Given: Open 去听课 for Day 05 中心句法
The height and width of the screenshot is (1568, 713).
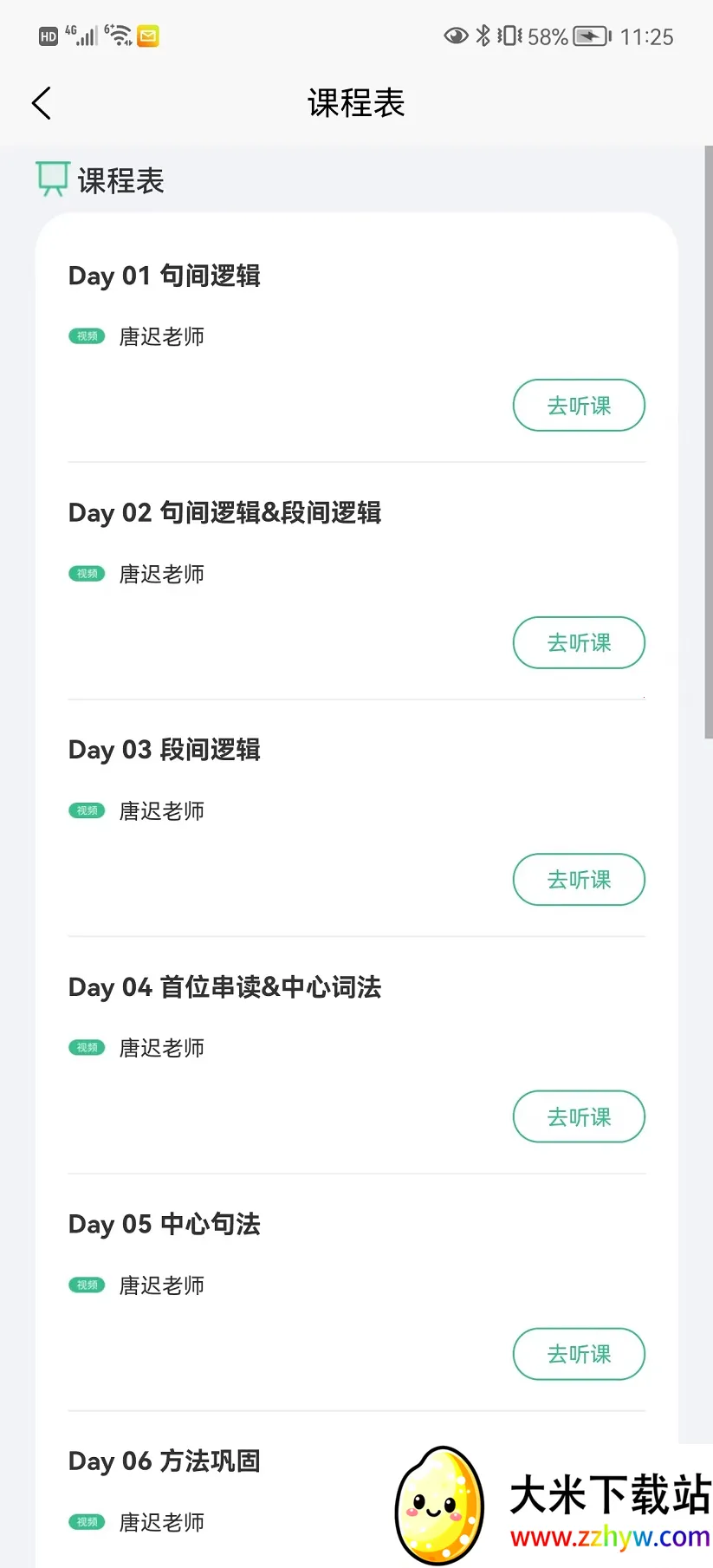Looking at the screenshot, I should (579, 1354).
